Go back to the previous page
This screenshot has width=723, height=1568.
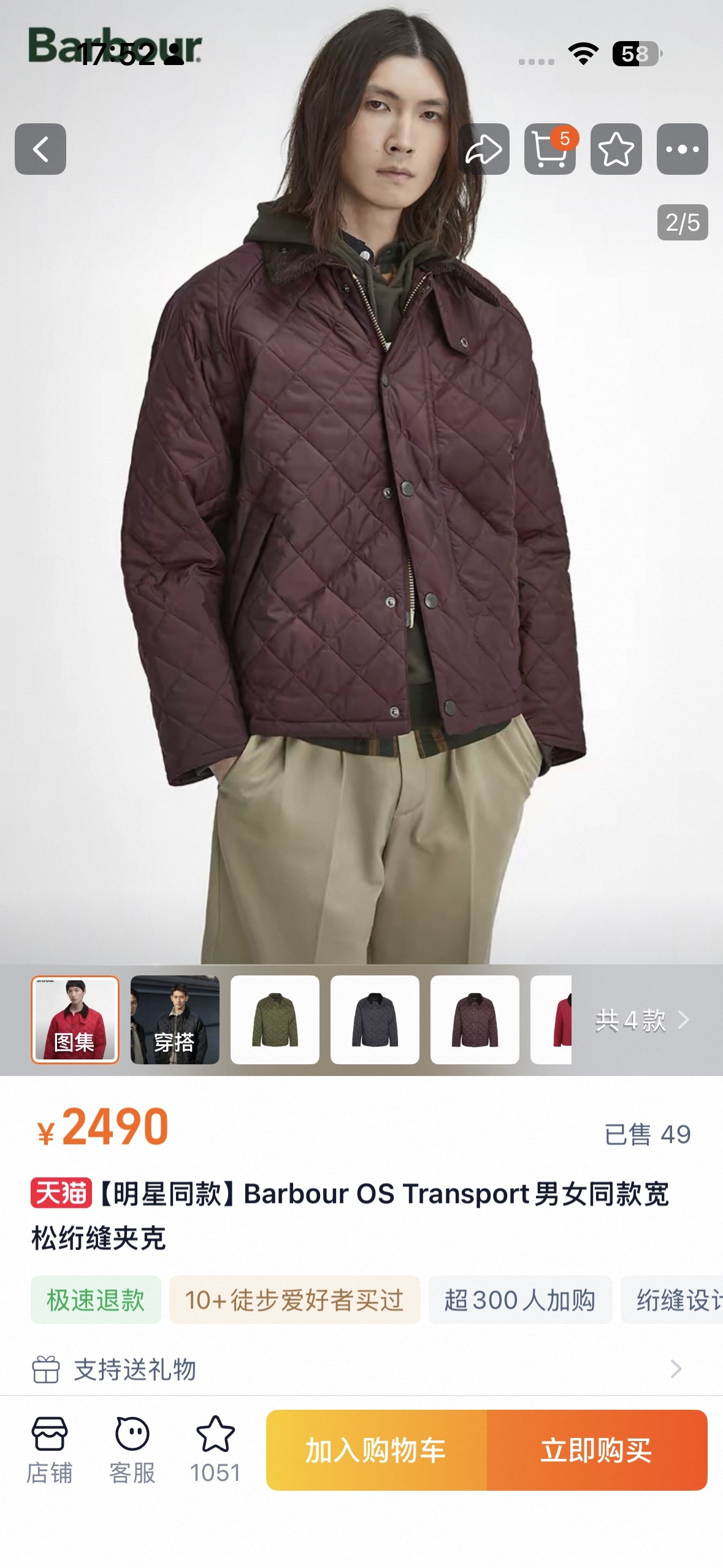click(40, 149)
